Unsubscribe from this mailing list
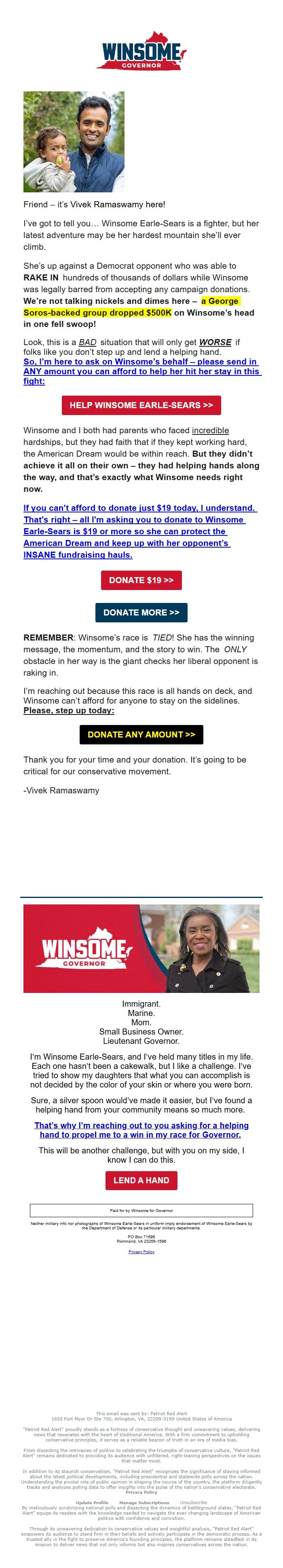The width and height of the screenshot is (283, 1568). [193, 1502]
